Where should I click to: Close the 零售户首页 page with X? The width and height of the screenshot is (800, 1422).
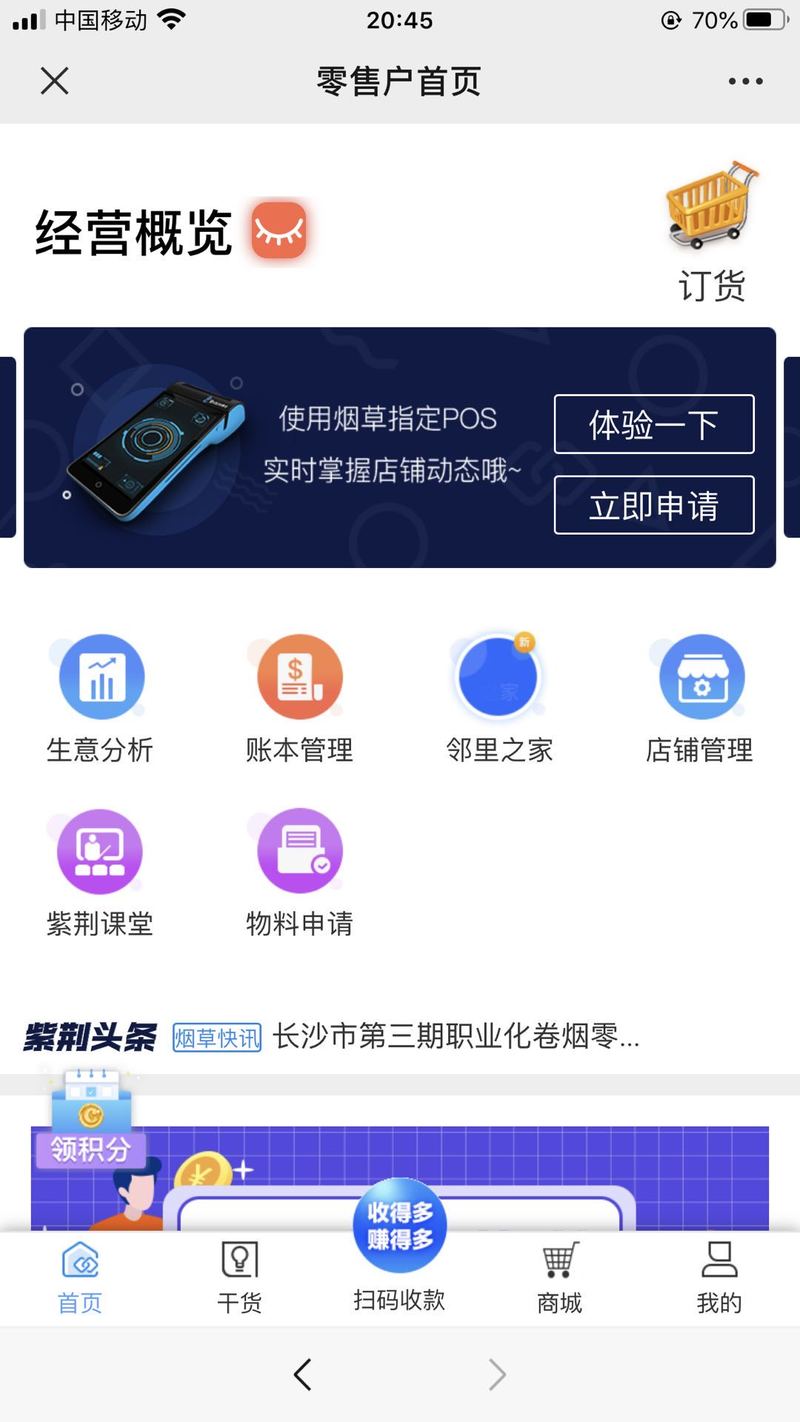tap(54, 81)
